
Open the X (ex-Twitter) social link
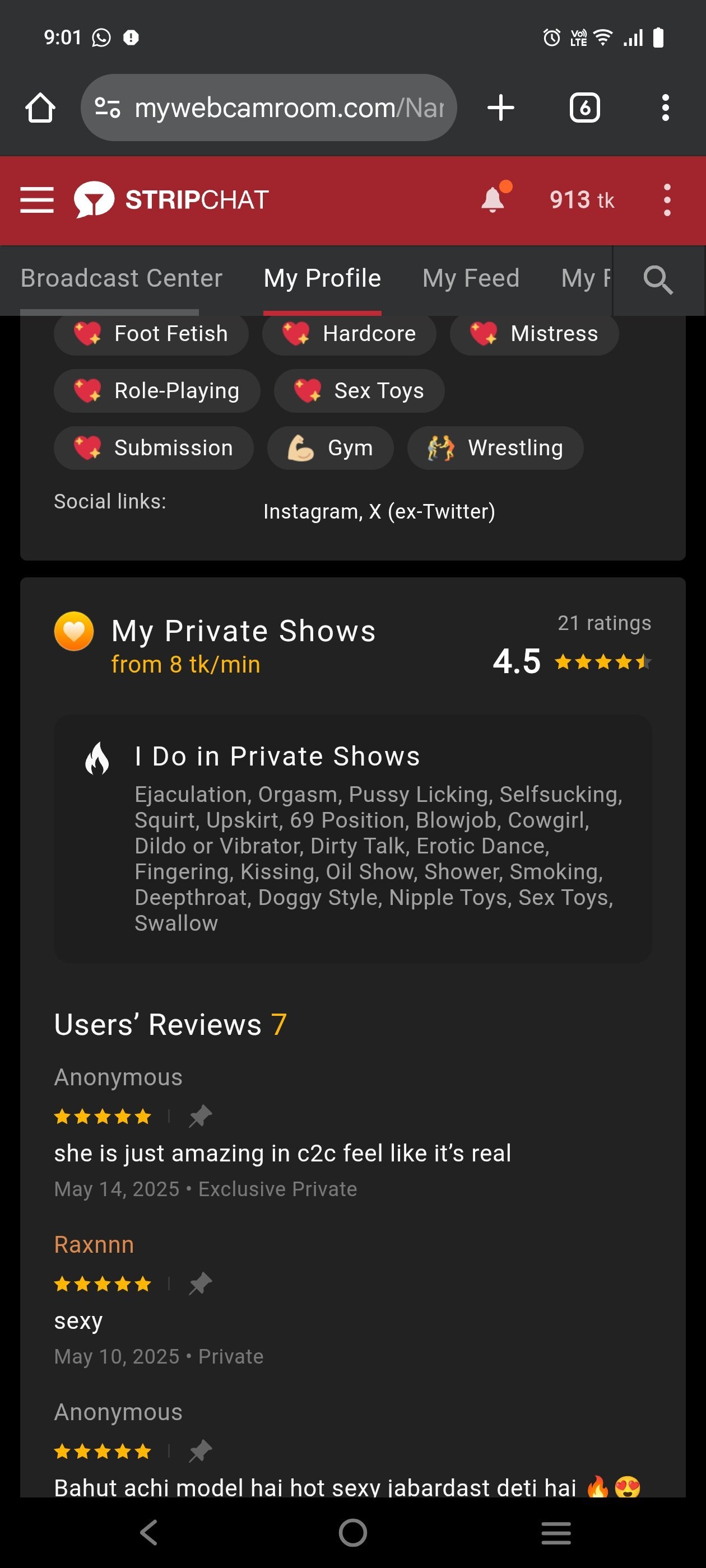click(431, 512)
